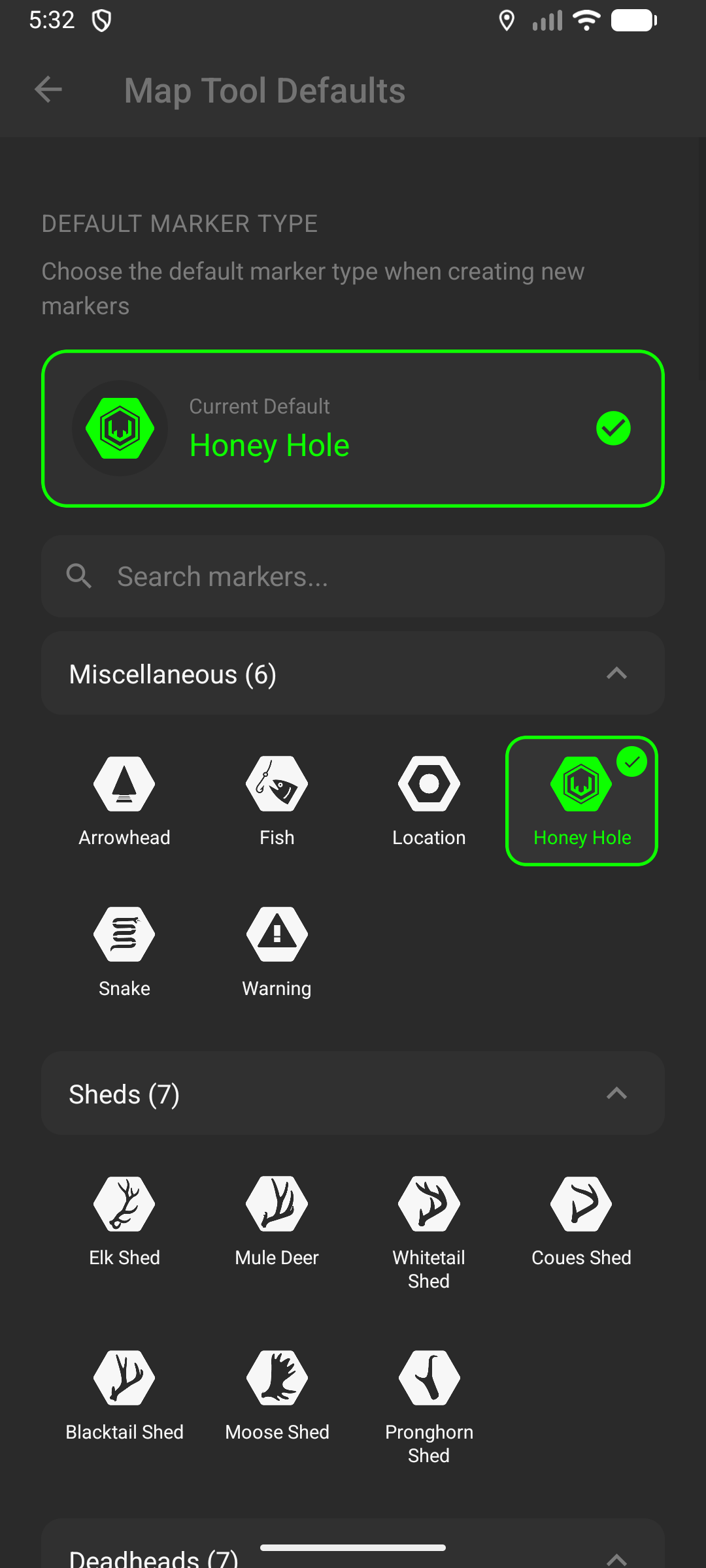Screen dimensions: 706x1568
Task: Tap the Search markers field
Action: pyautogui.click(x=353, y=576)
